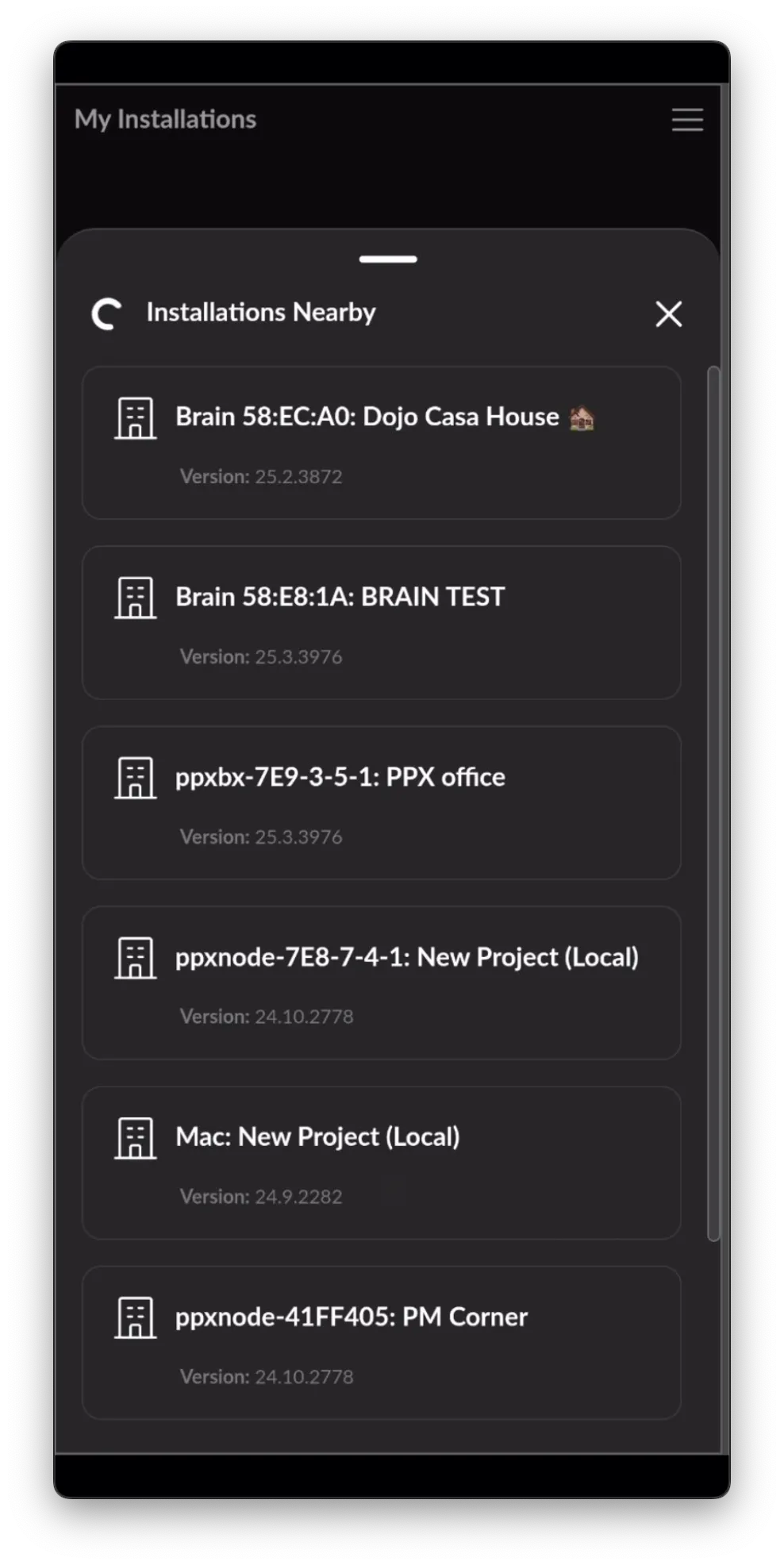The width and height of the screenshot is (784, 1565).
Task: Tap the building icon for PM Corner
Action: [135, 1318]
